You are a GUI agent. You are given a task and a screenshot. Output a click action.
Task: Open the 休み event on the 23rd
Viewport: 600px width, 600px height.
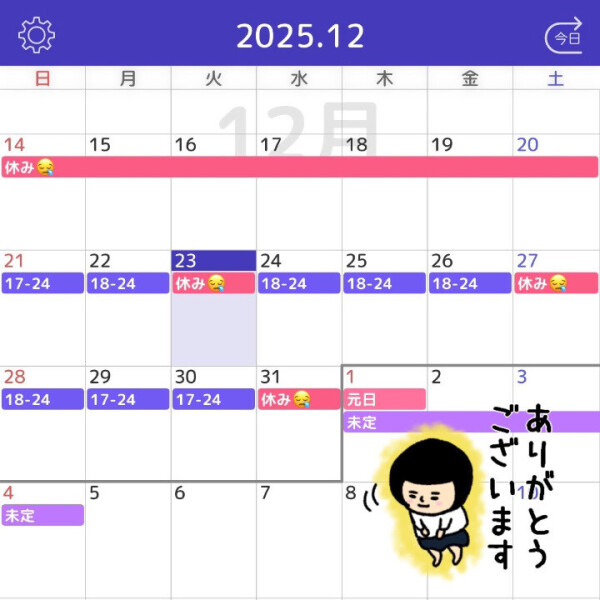click(213, 284)
